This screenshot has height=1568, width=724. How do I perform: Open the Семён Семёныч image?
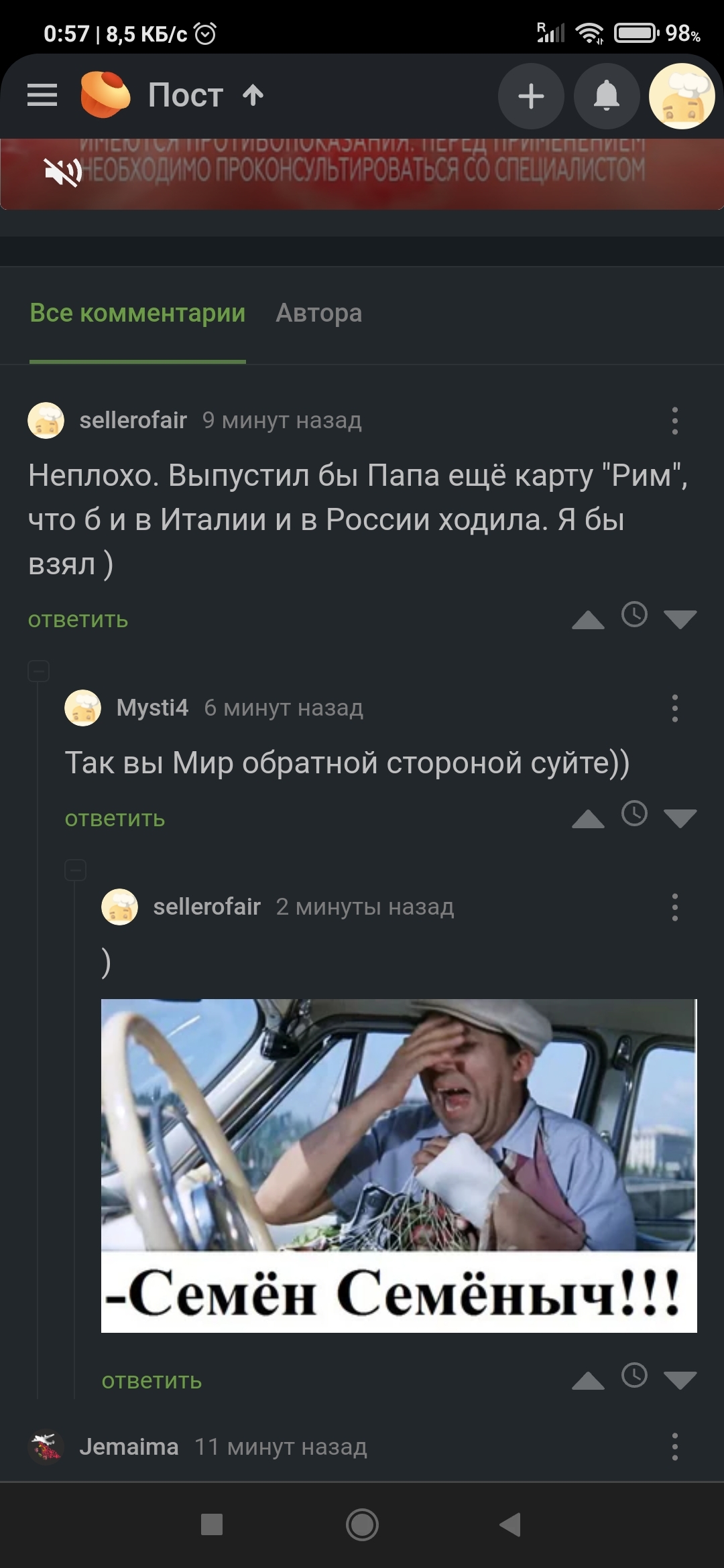399,1165
